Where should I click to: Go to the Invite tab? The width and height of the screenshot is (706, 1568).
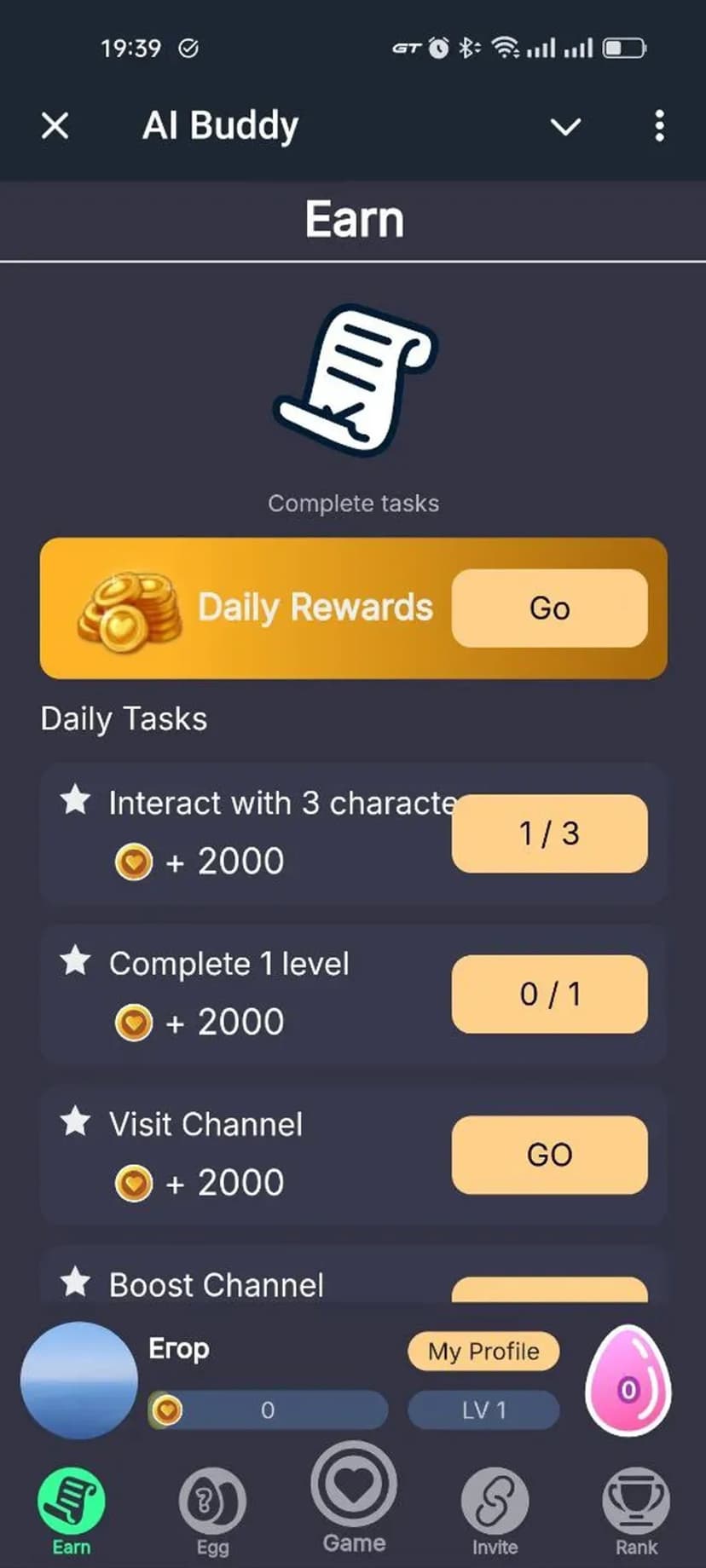click(495, 1511)
